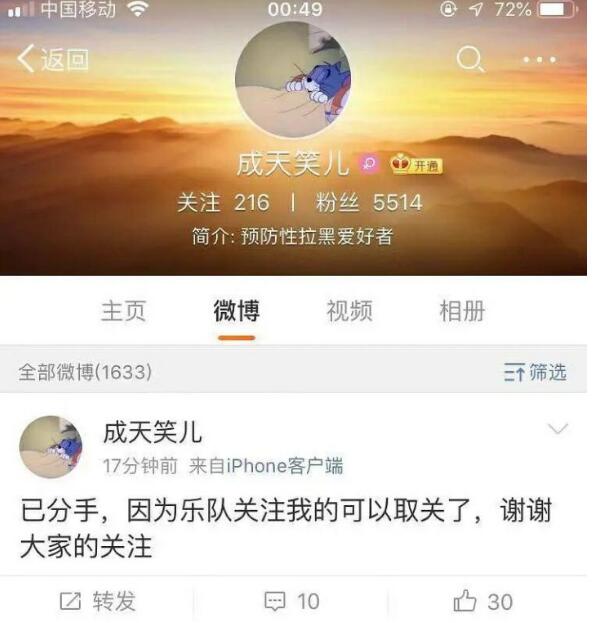Open the three-dot overflow menu

(x=539, y=60)
